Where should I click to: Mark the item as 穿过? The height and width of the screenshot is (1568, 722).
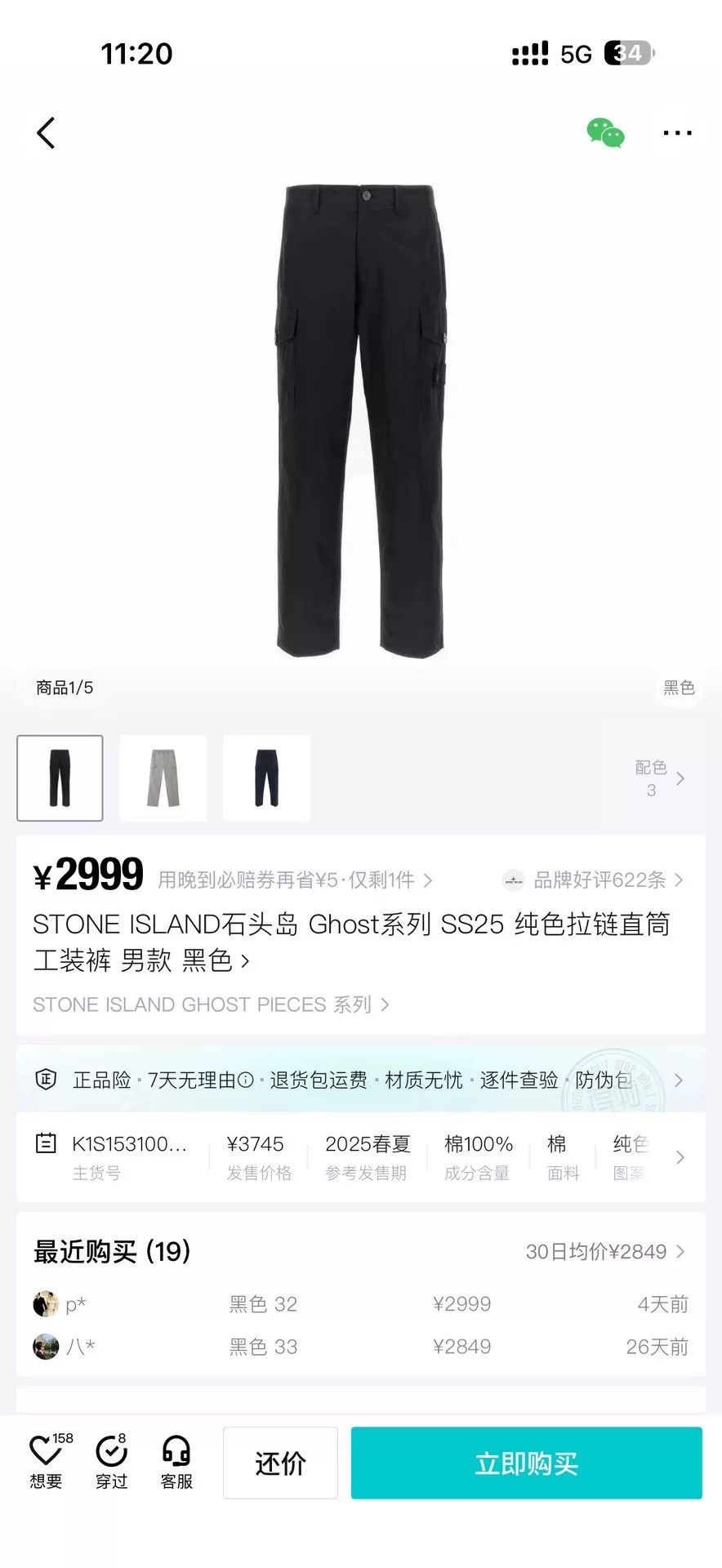pos(112,1462)
